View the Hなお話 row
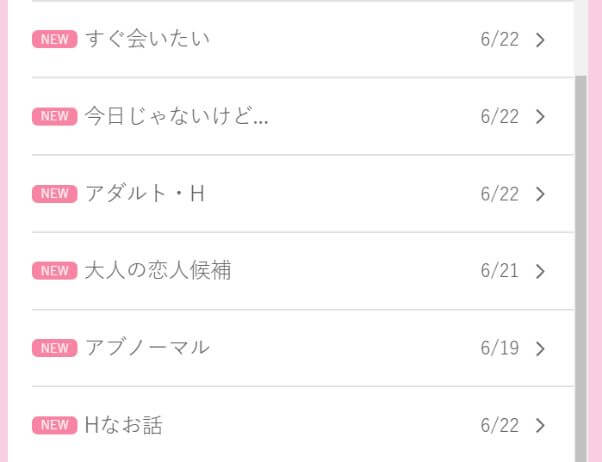The width and height of the screenshot is (602, 462). pos(290,425)
